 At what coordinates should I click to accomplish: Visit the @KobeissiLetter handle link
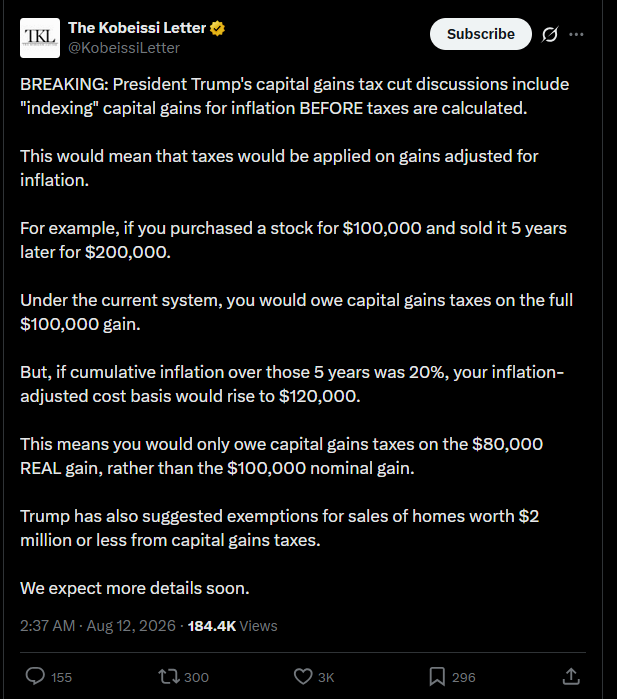pos(124,48)
